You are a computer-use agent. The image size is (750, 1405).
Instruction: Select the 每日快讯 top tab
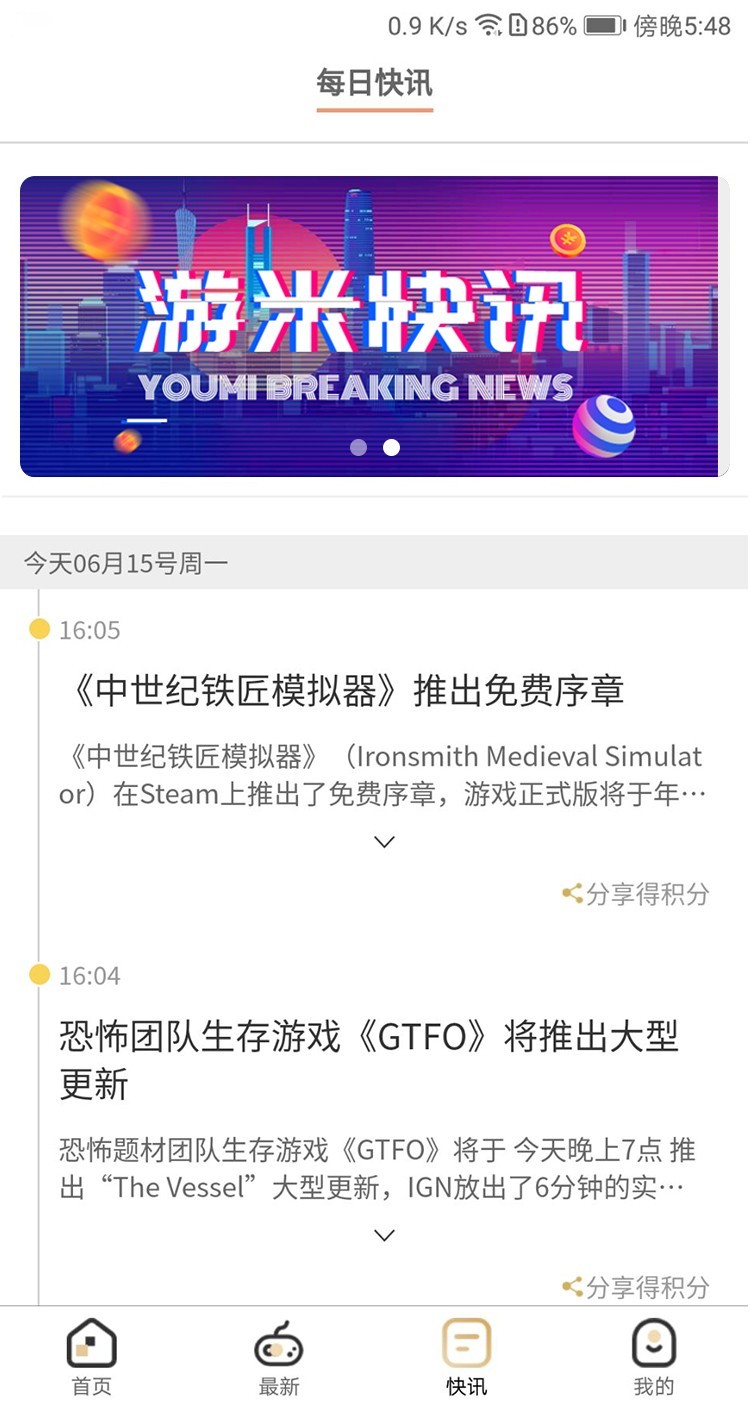pos(374,83)
